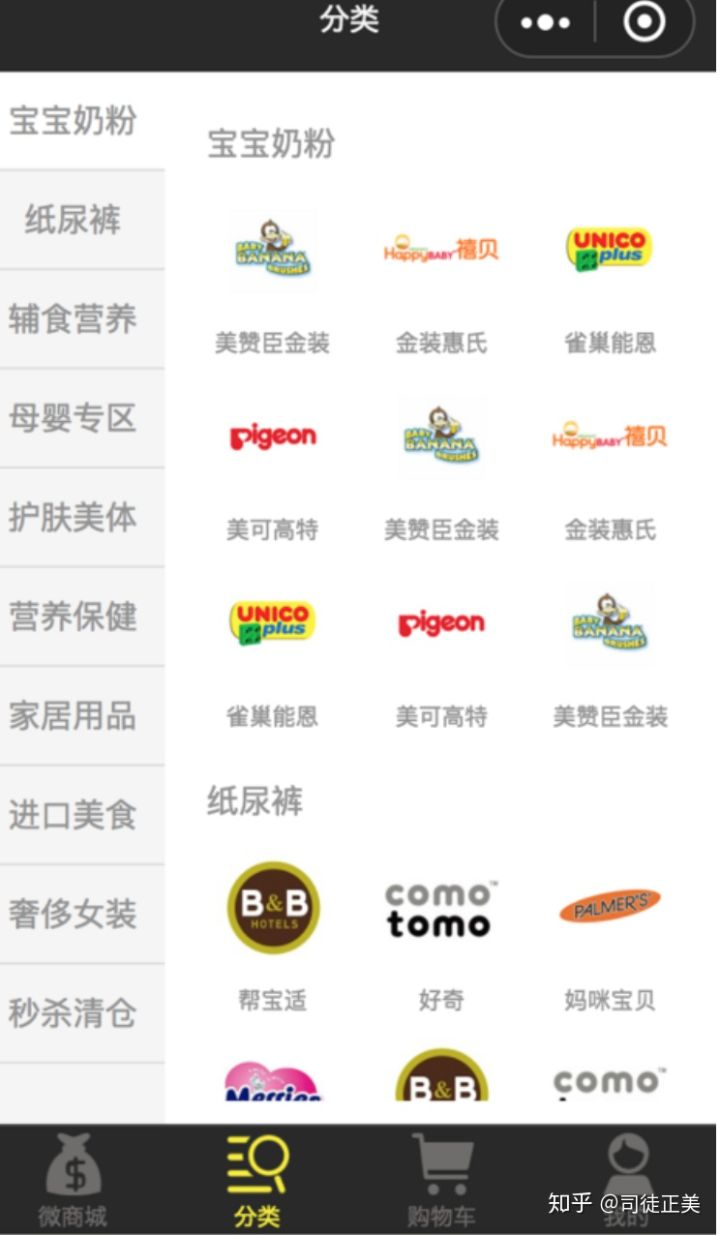The height and width of the screenshot is (1235, 720).
Task: Open the 购物车 shopping cart tab
Action: pos(441,1180)
